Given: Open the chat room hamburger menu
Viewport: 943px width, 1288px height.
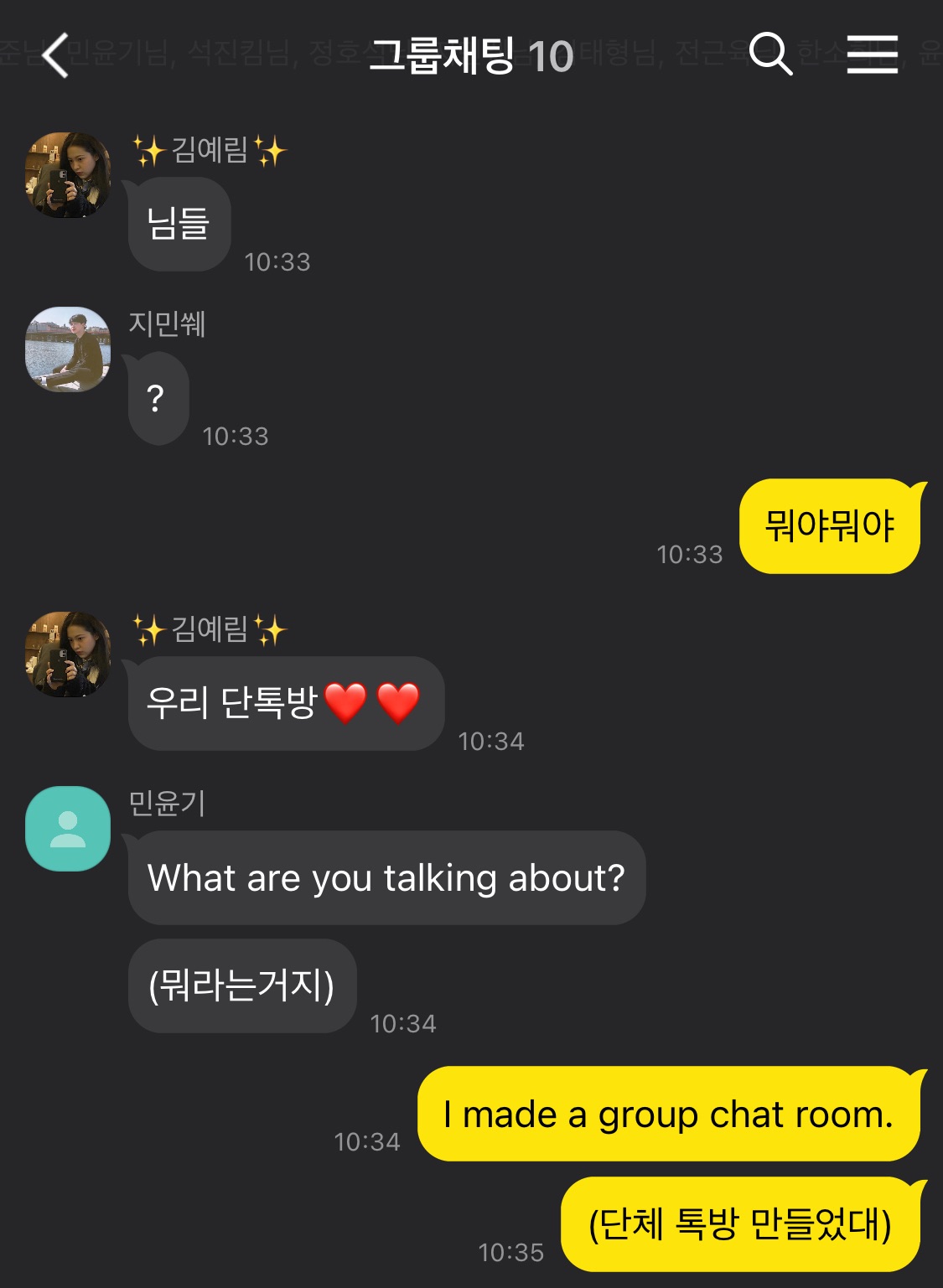Looking at the screenshot, I should coord(872,54).
